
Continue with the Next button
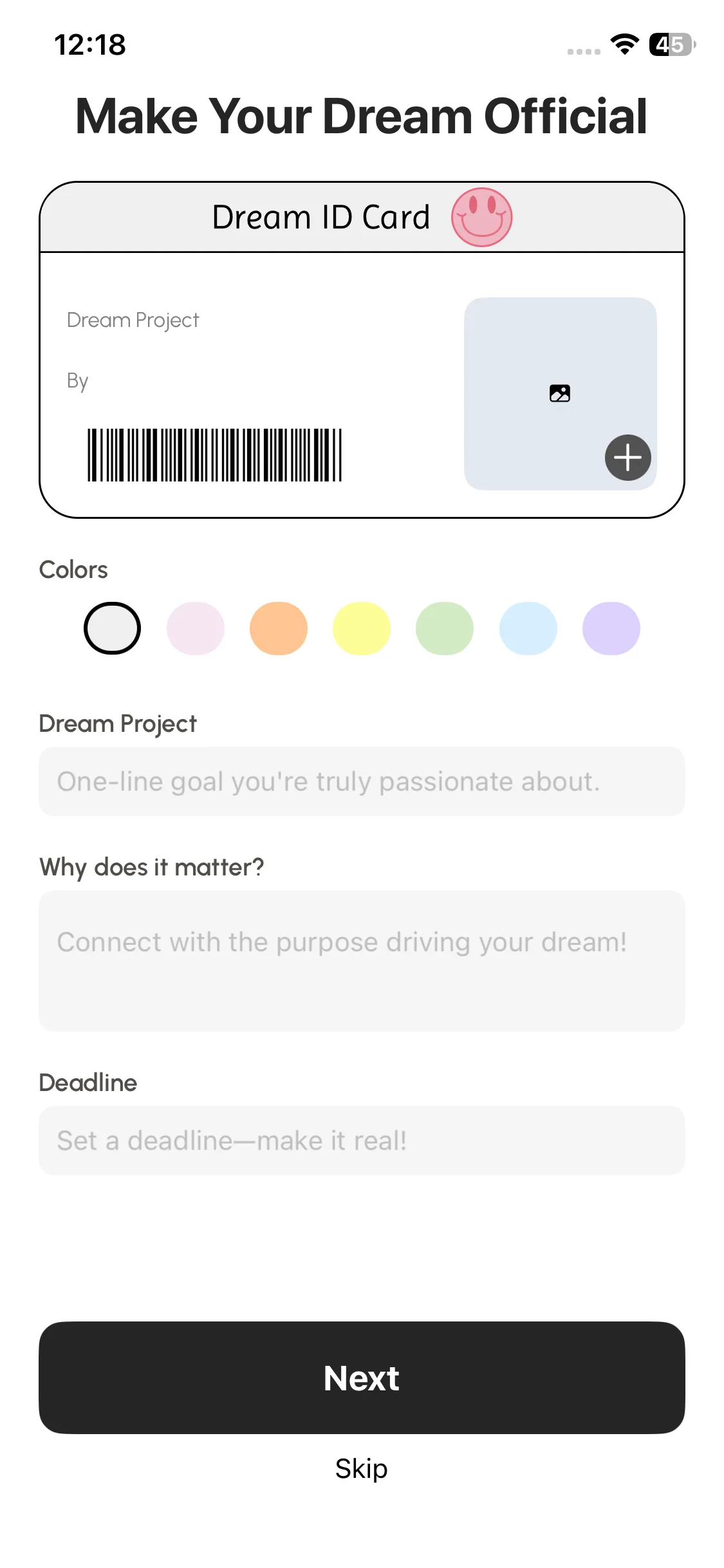[x=362, y=1377]
